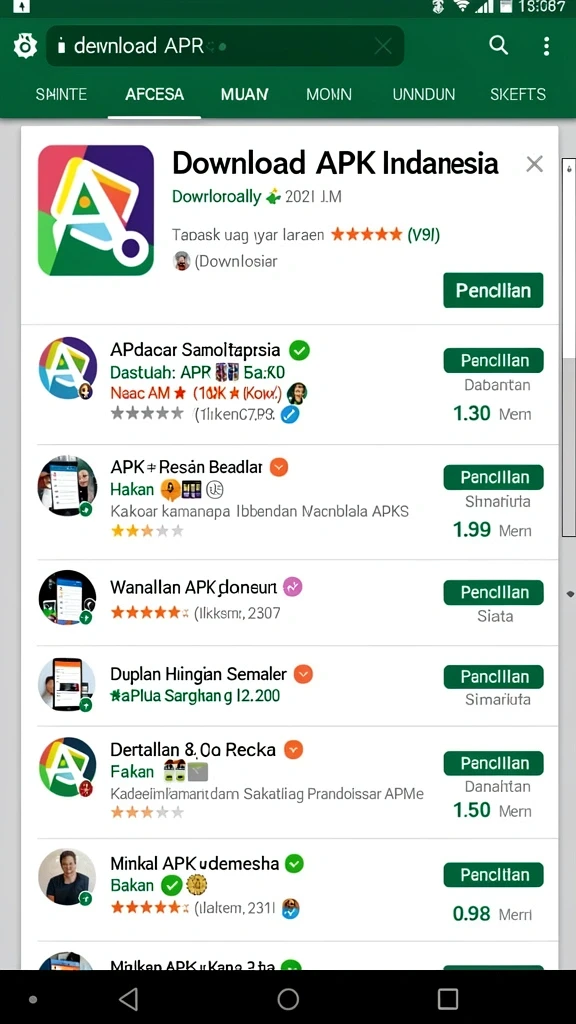
Task: Tap the 'dewnload APR' search field
Action: click(225, 46)
